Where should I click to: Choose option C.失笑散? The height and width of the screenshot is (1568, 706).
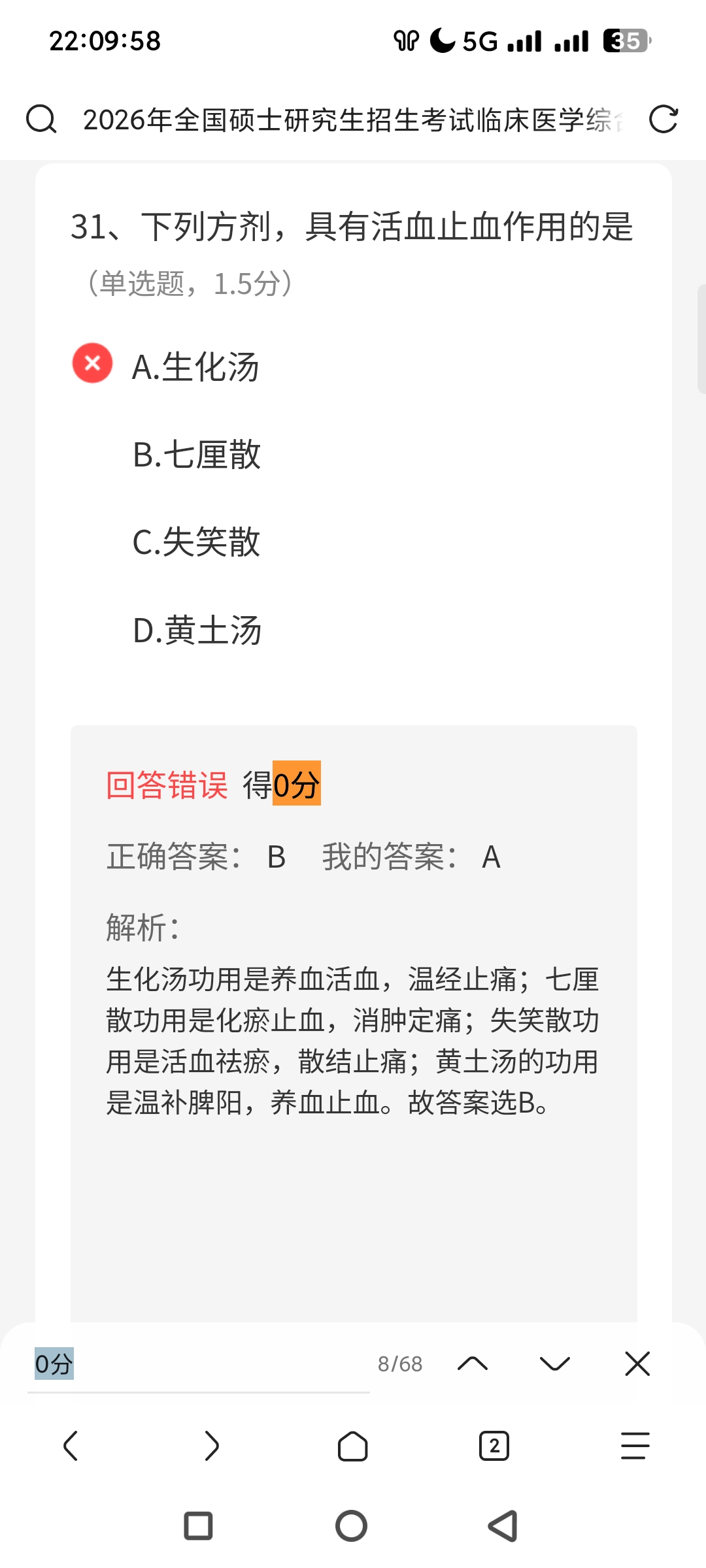point(196,542)
